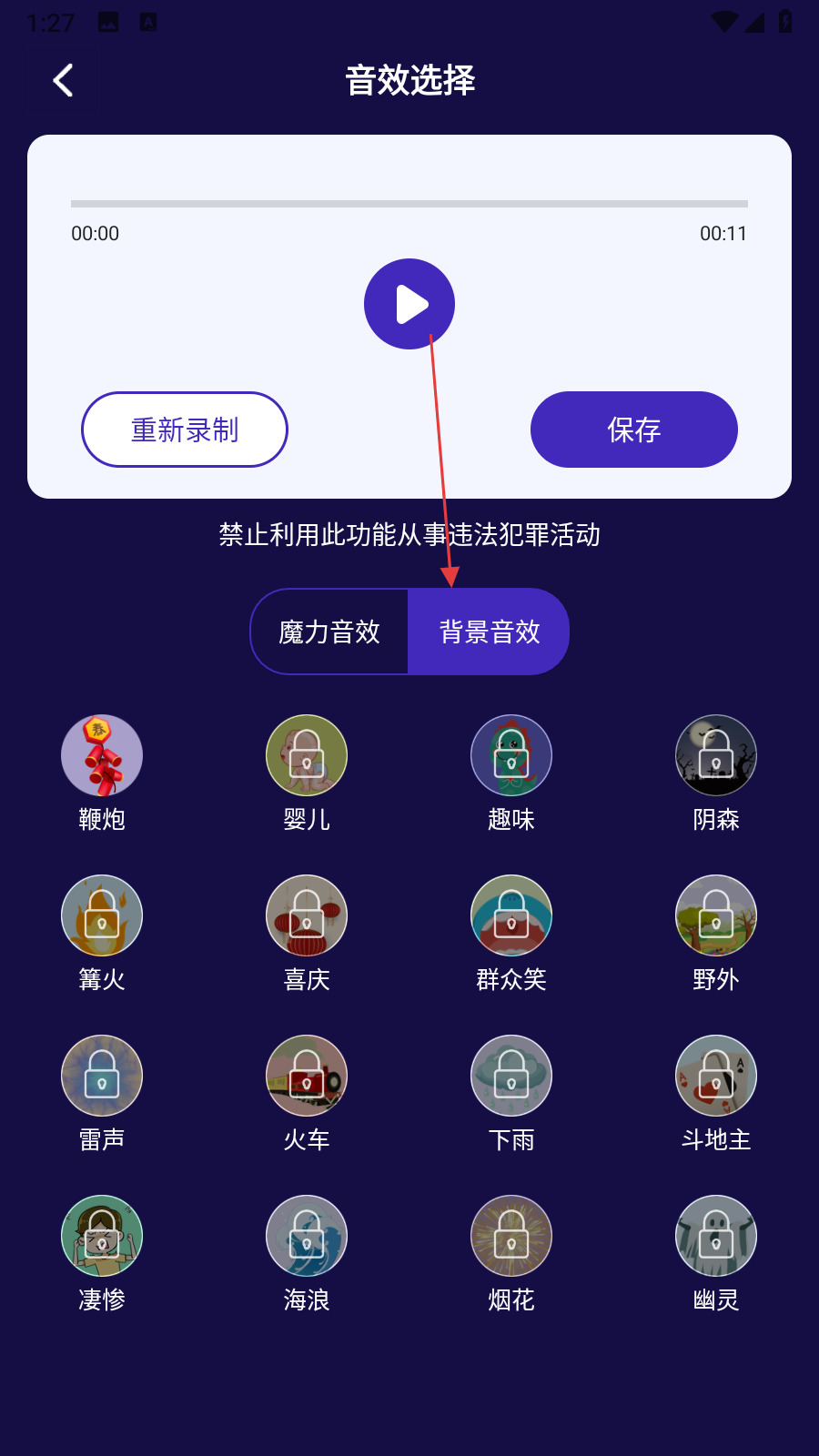This screenshot has height=1456, width=819.
Task: Tap 重新录制 to record again
Action: 185,430
